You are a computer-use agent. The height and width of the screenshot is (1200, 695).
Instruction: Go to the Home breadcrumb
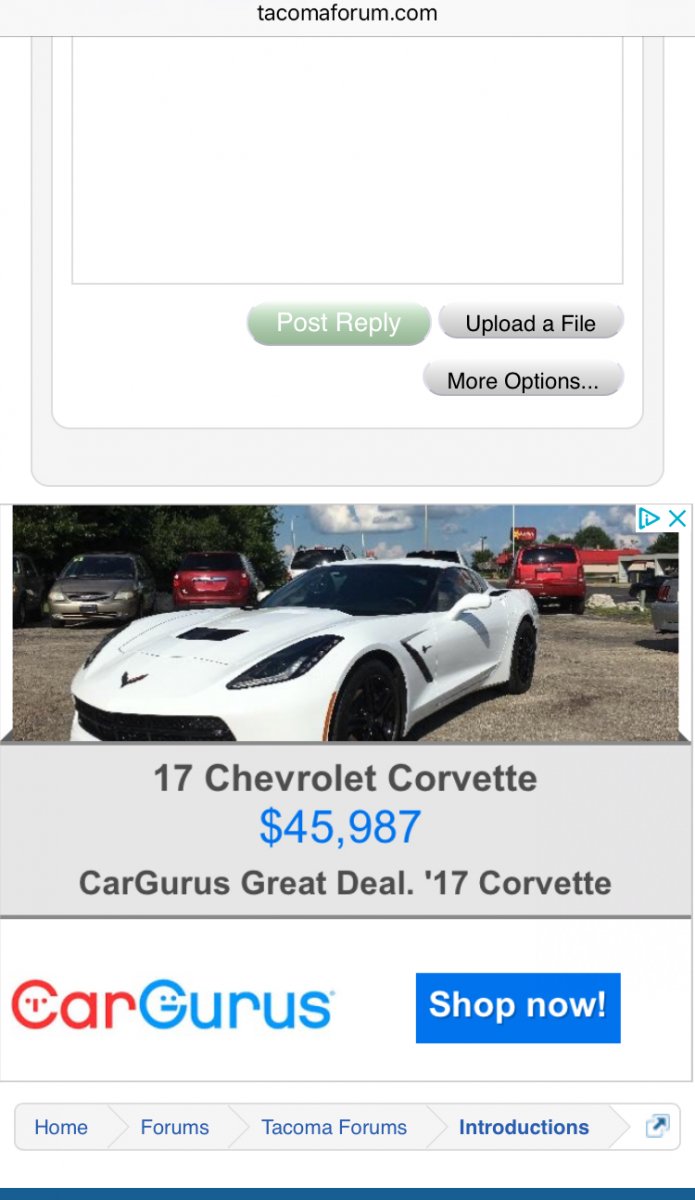(x=61, y=1127)
